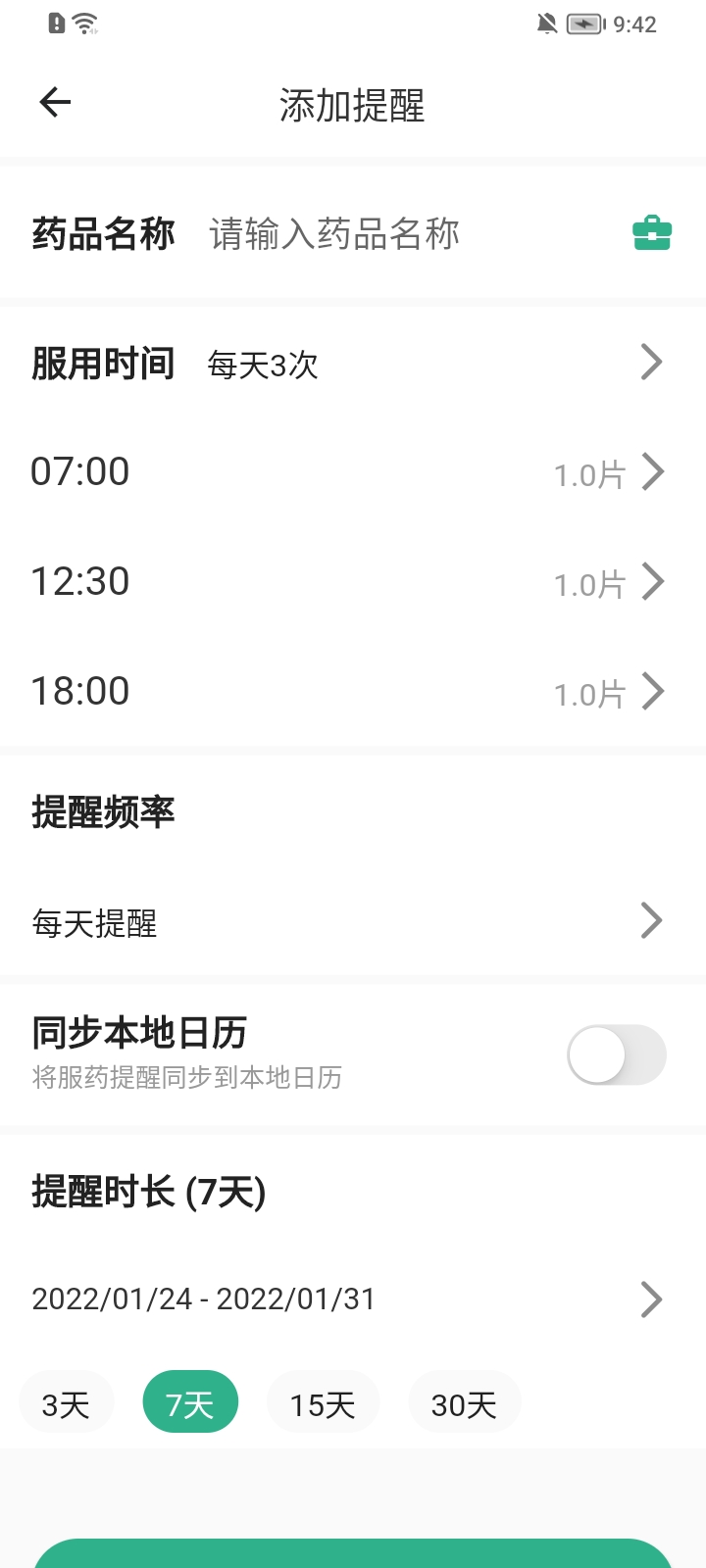Enable the 同步本地日历 switch

point(617,1054)
